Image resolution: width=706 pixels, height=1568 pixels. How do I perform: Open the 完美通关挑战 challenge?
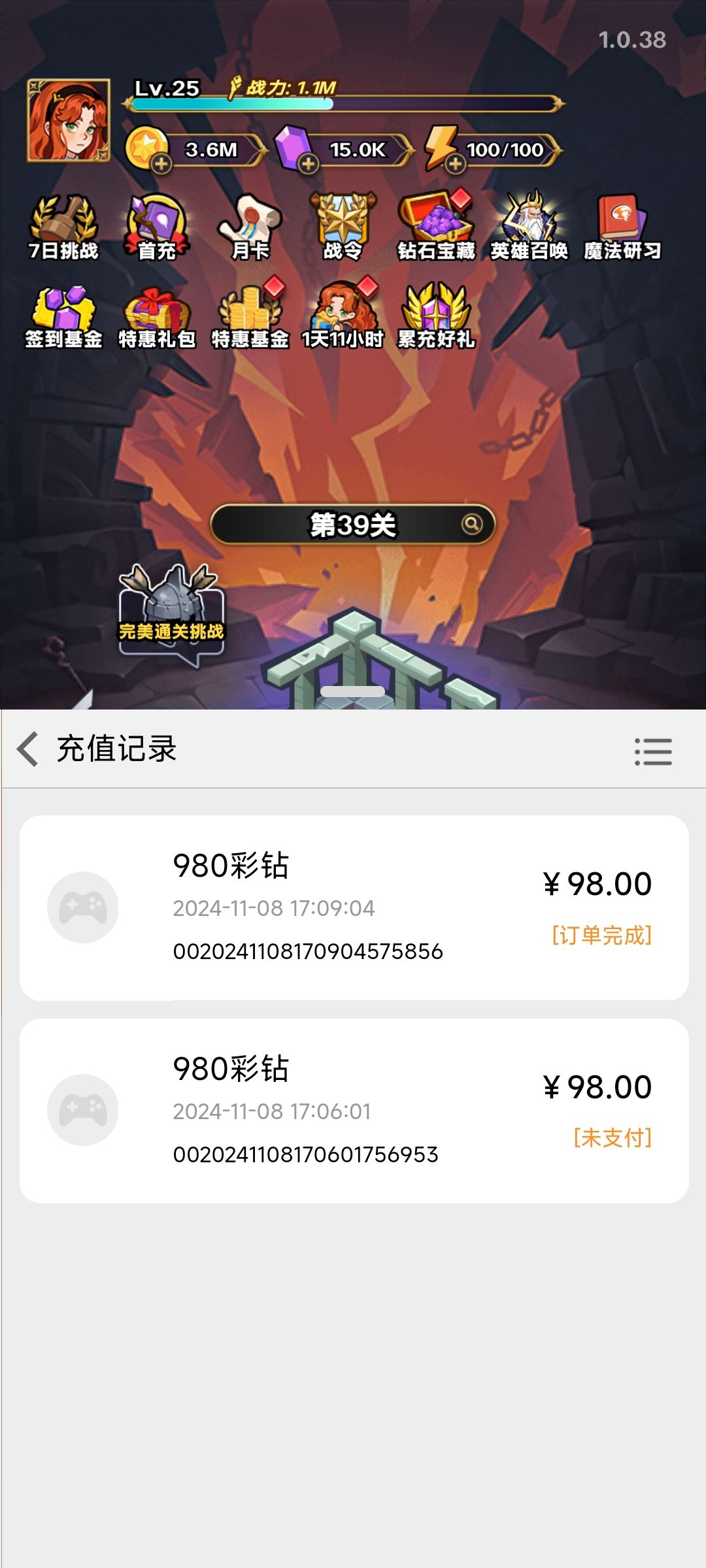[x=171, y=614]
